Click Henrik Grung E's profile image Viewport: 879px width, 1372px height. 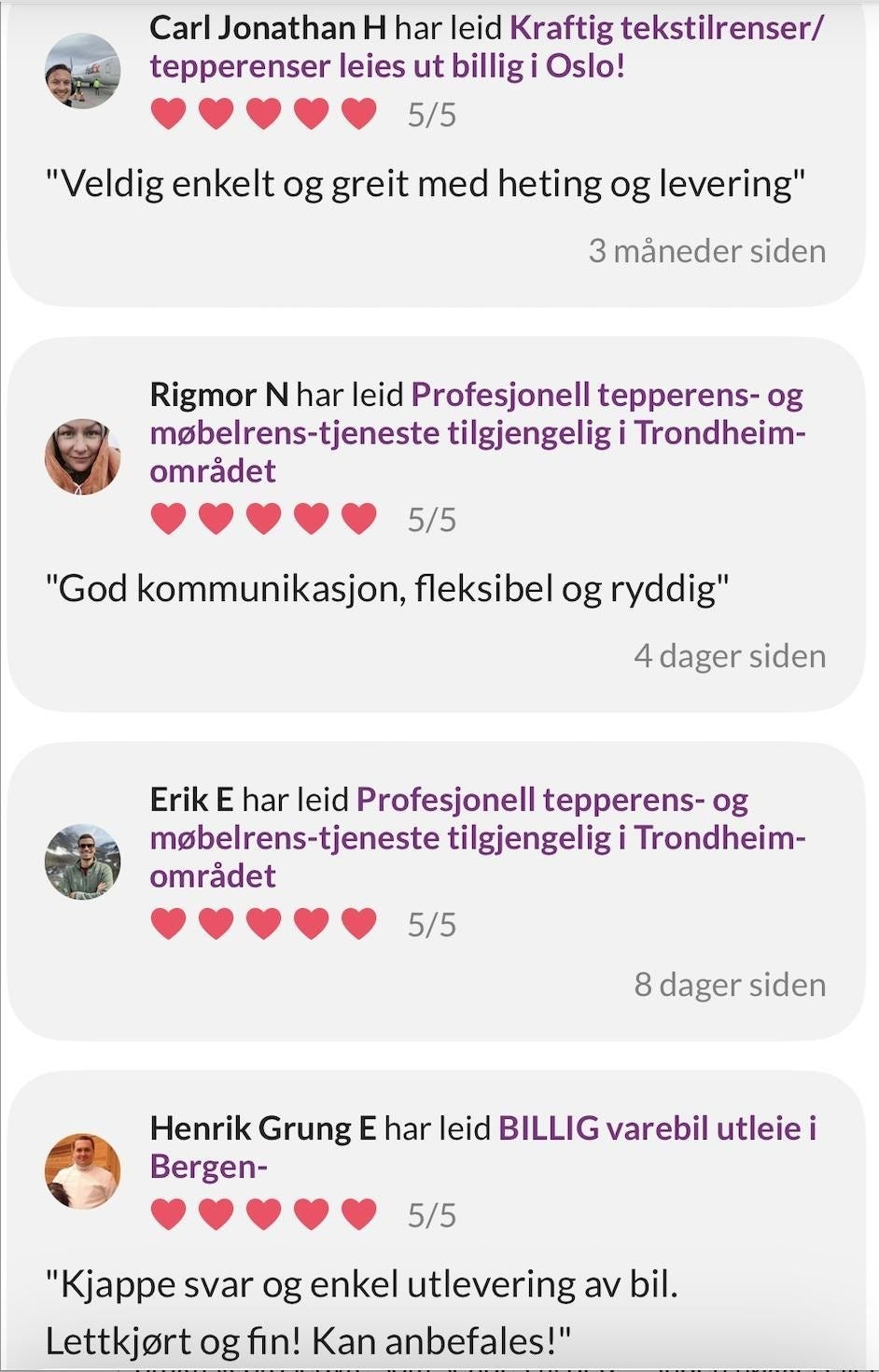point(83,1168)
